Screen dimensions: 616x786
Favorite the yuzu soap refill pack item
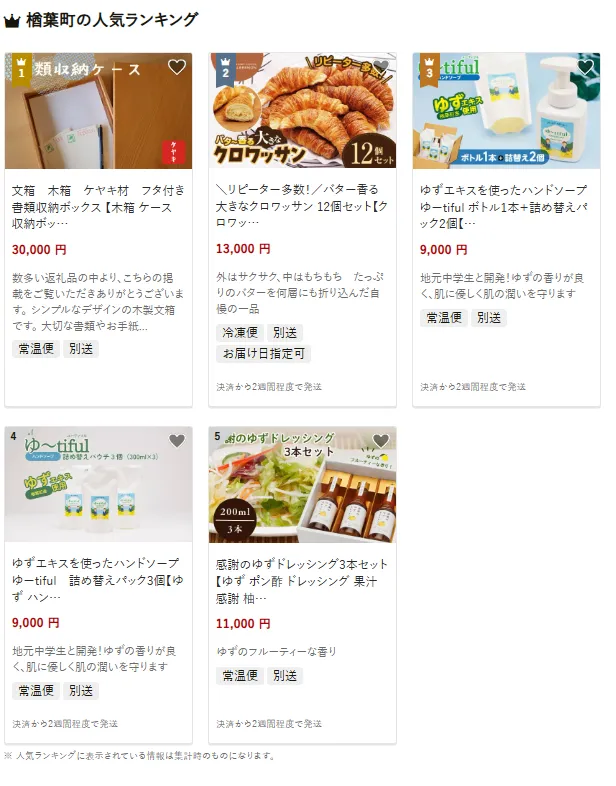coord(177,441)
